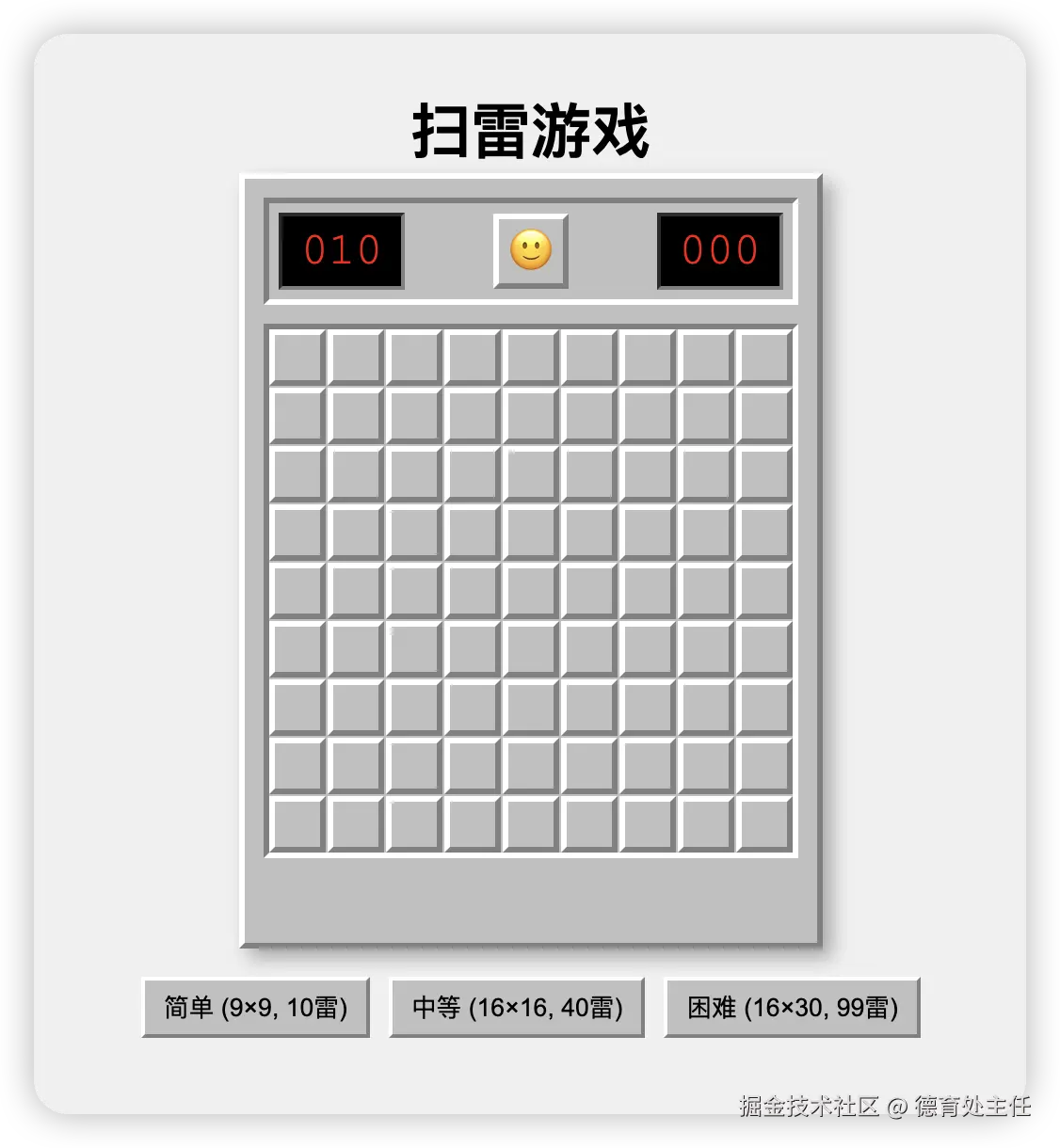Select hard difficulty 困难 (16×30, 99雷)
The height and width of the screenshot is (1148, 1060).
792,1008
